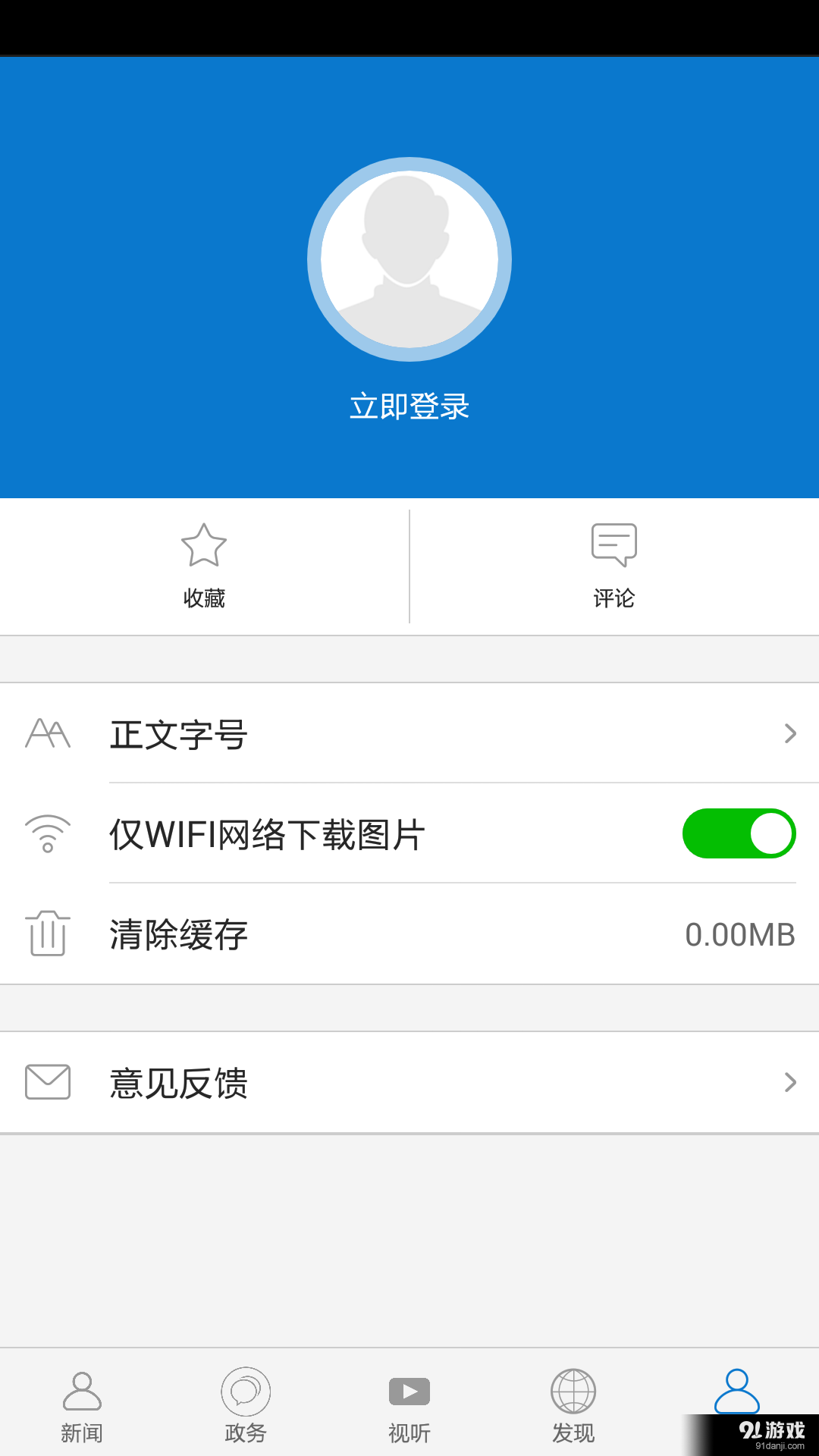
Task: Tap the trash icon next to 清除缓存
Action: [x=48, y=934]
